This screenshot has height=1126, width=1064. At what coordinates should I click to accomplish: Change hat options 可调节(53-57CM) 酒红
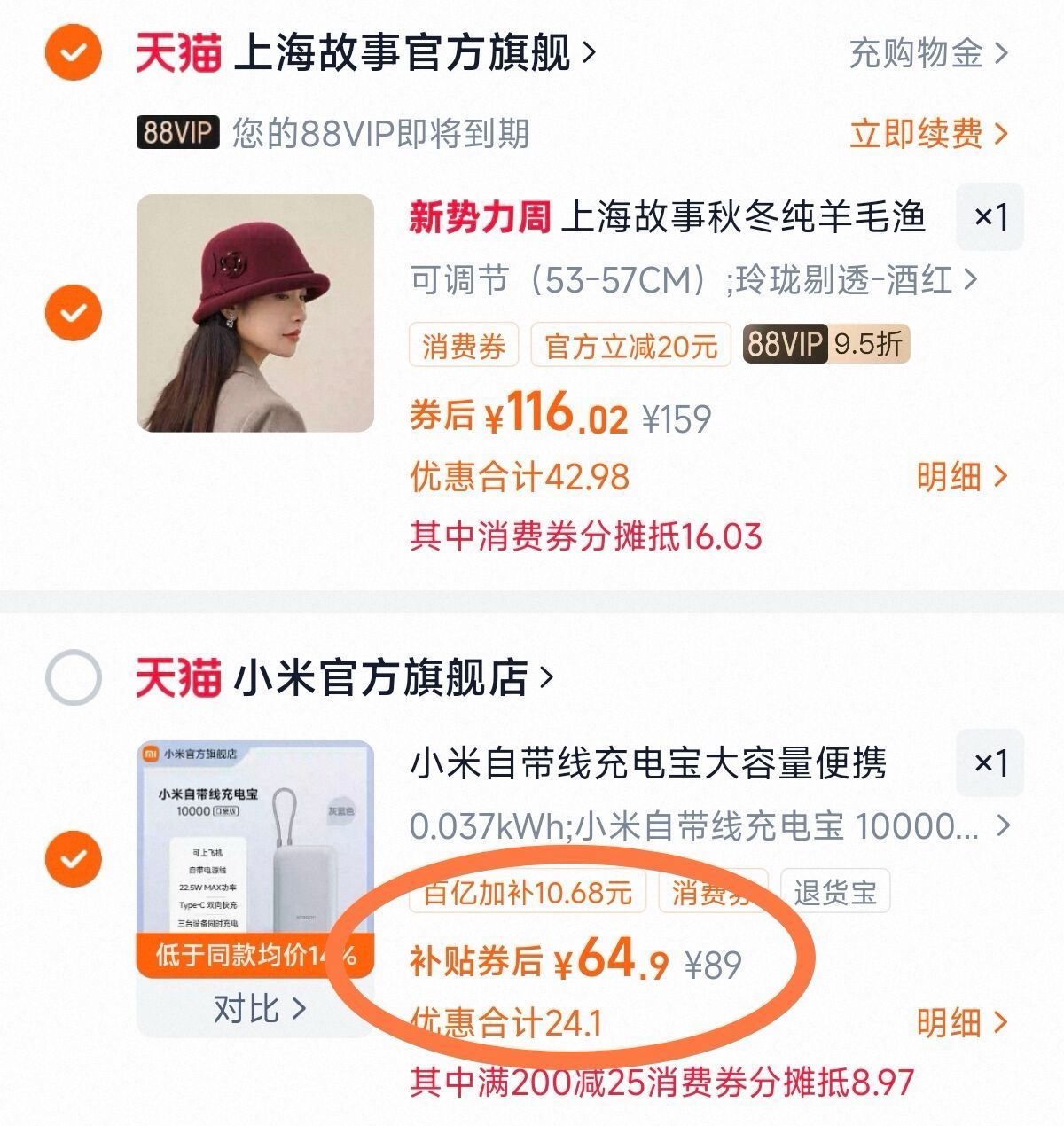coord(693,281)
